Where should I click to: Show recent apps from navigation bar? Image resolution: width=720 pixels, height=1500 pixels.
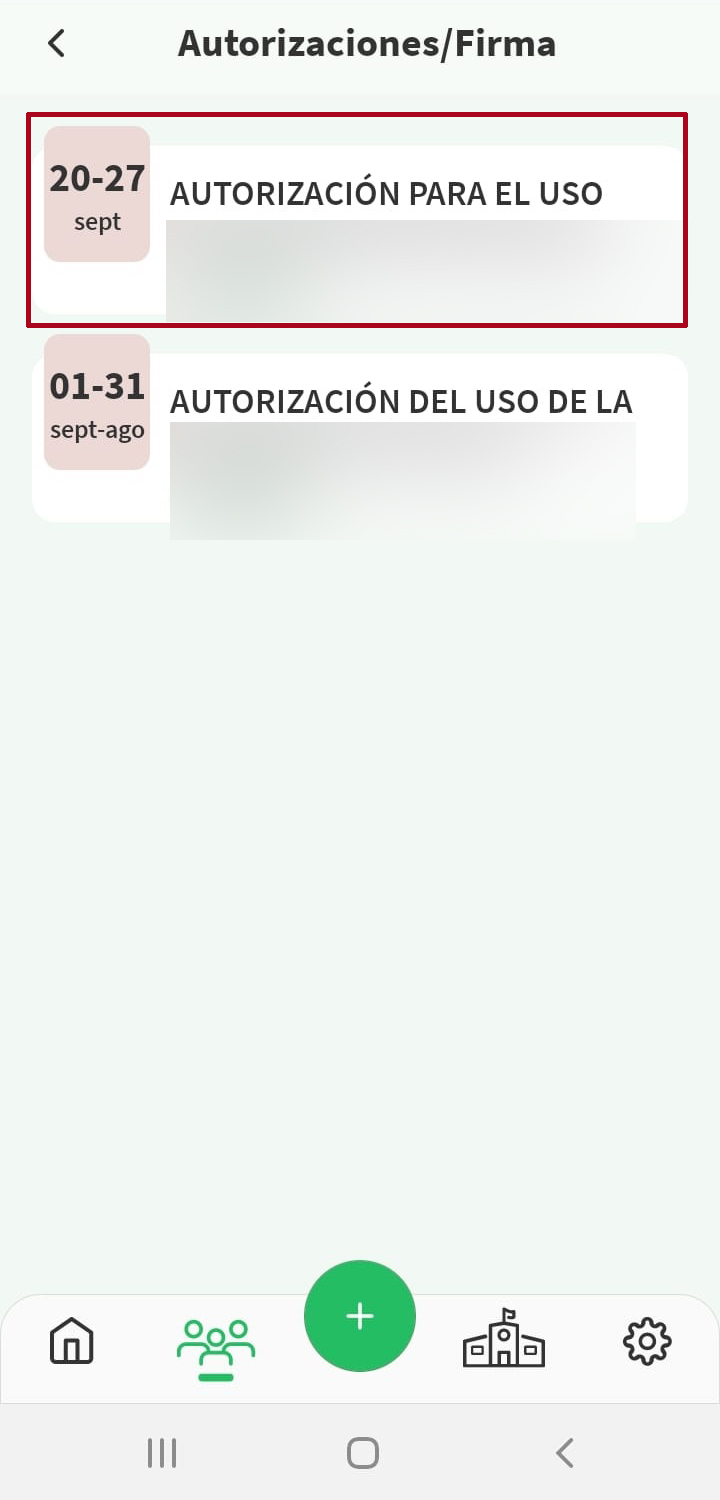pos(161,1453)
